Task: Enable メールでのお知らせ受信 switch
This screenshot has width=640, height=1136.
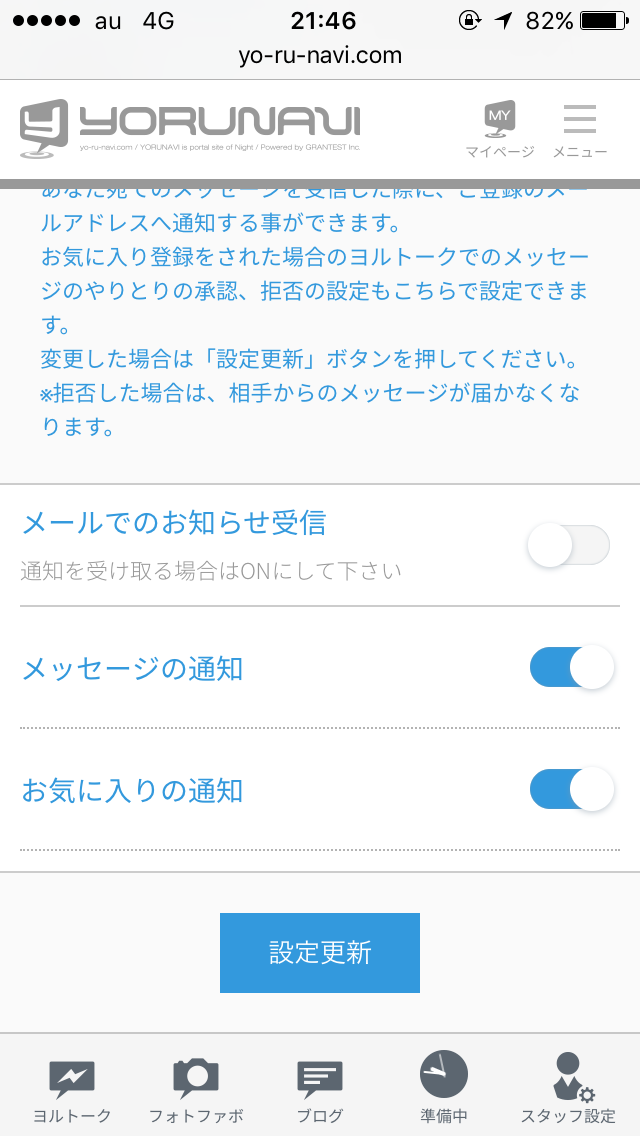Action: tap(569, 545)
